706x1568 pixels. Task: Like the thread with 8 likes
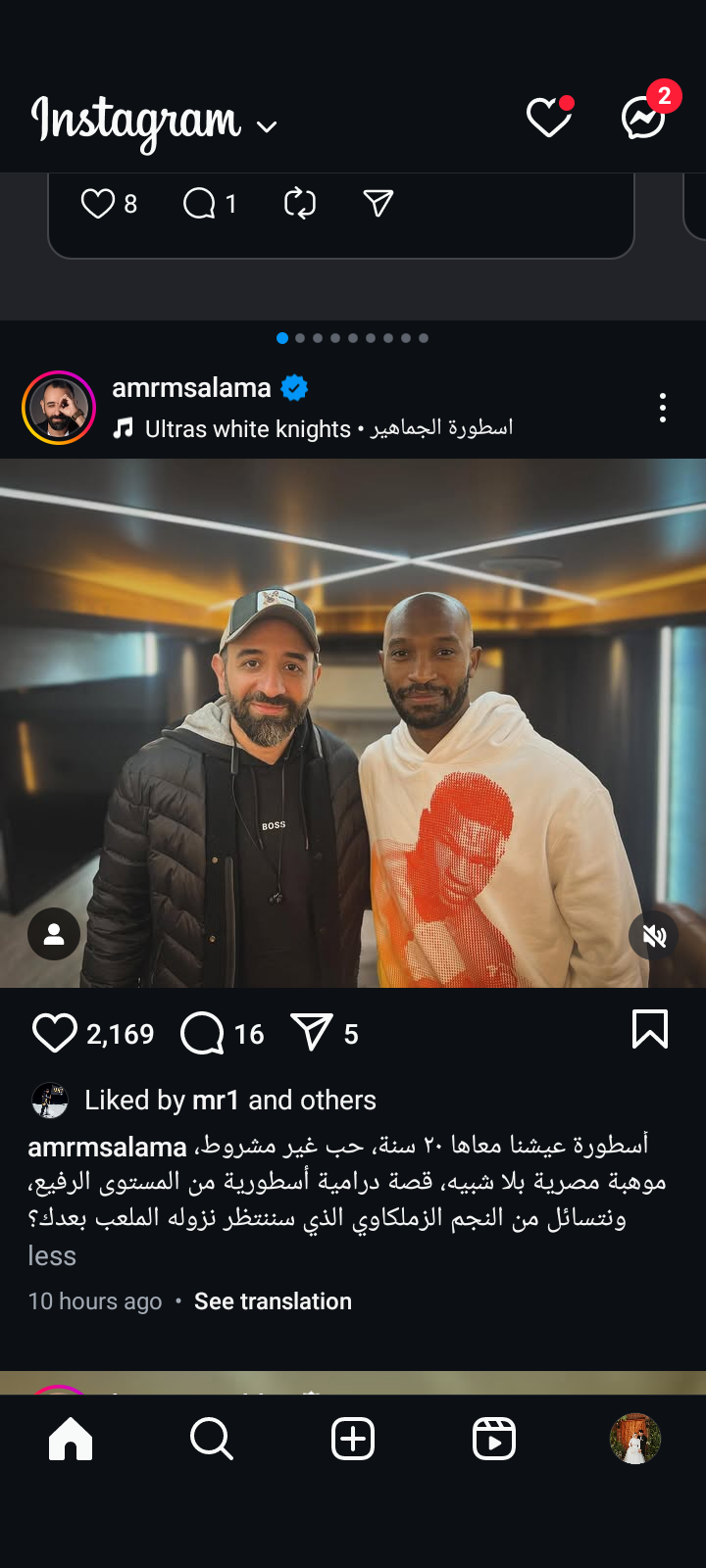98,204
